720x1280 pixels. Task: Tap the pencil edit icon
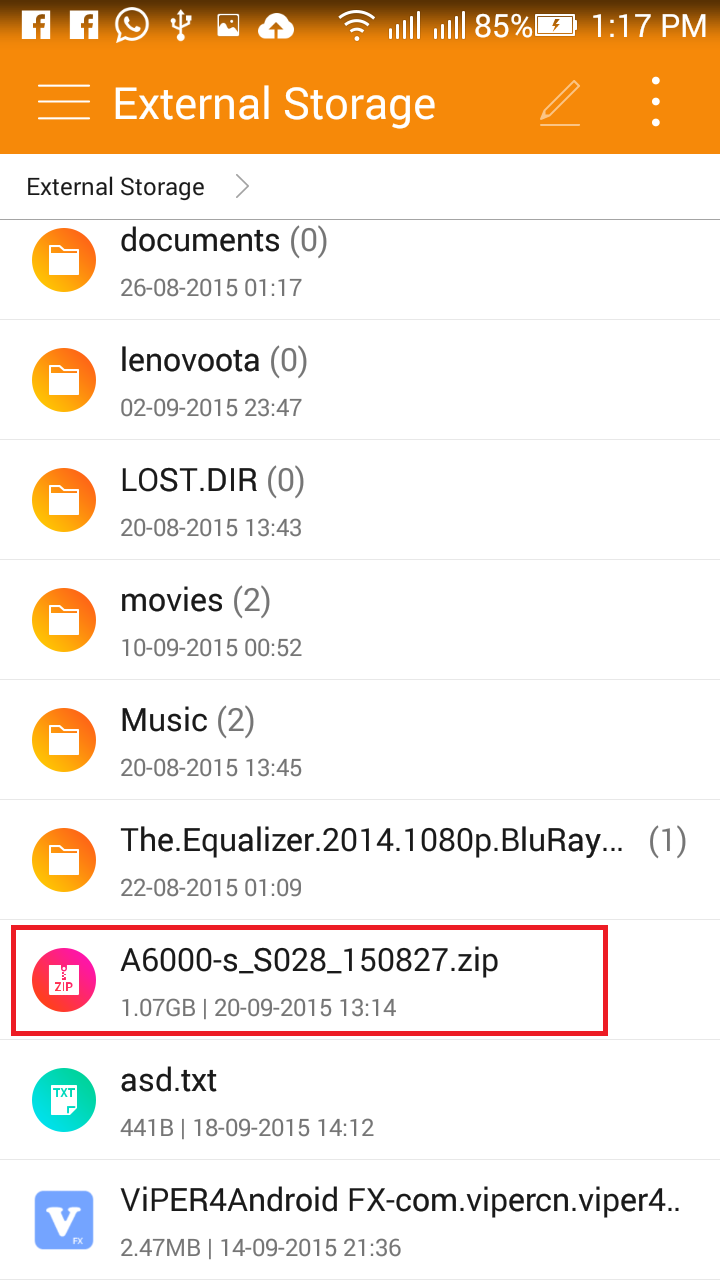(559, 103)
